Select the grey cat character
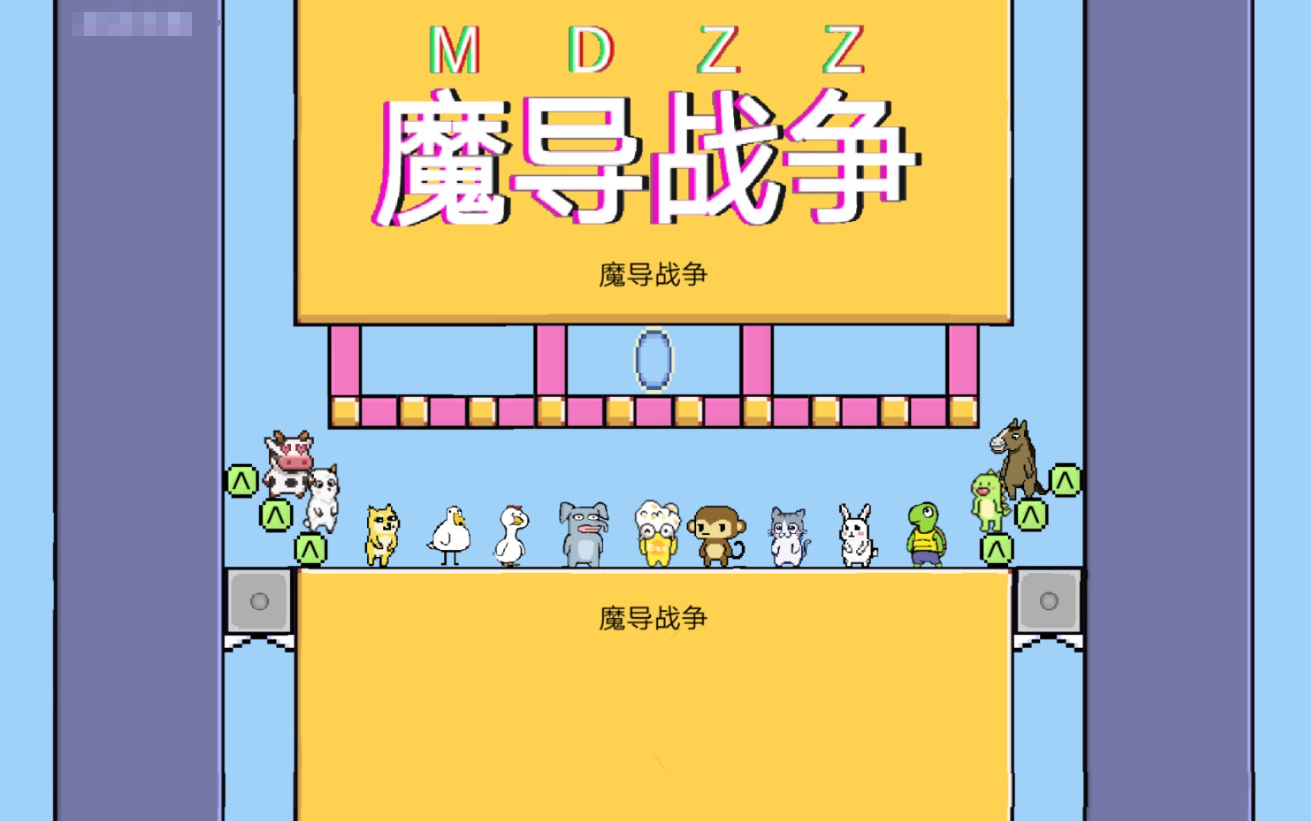The width and height of the screenshot is (1311, 821). tap(788, 536)
